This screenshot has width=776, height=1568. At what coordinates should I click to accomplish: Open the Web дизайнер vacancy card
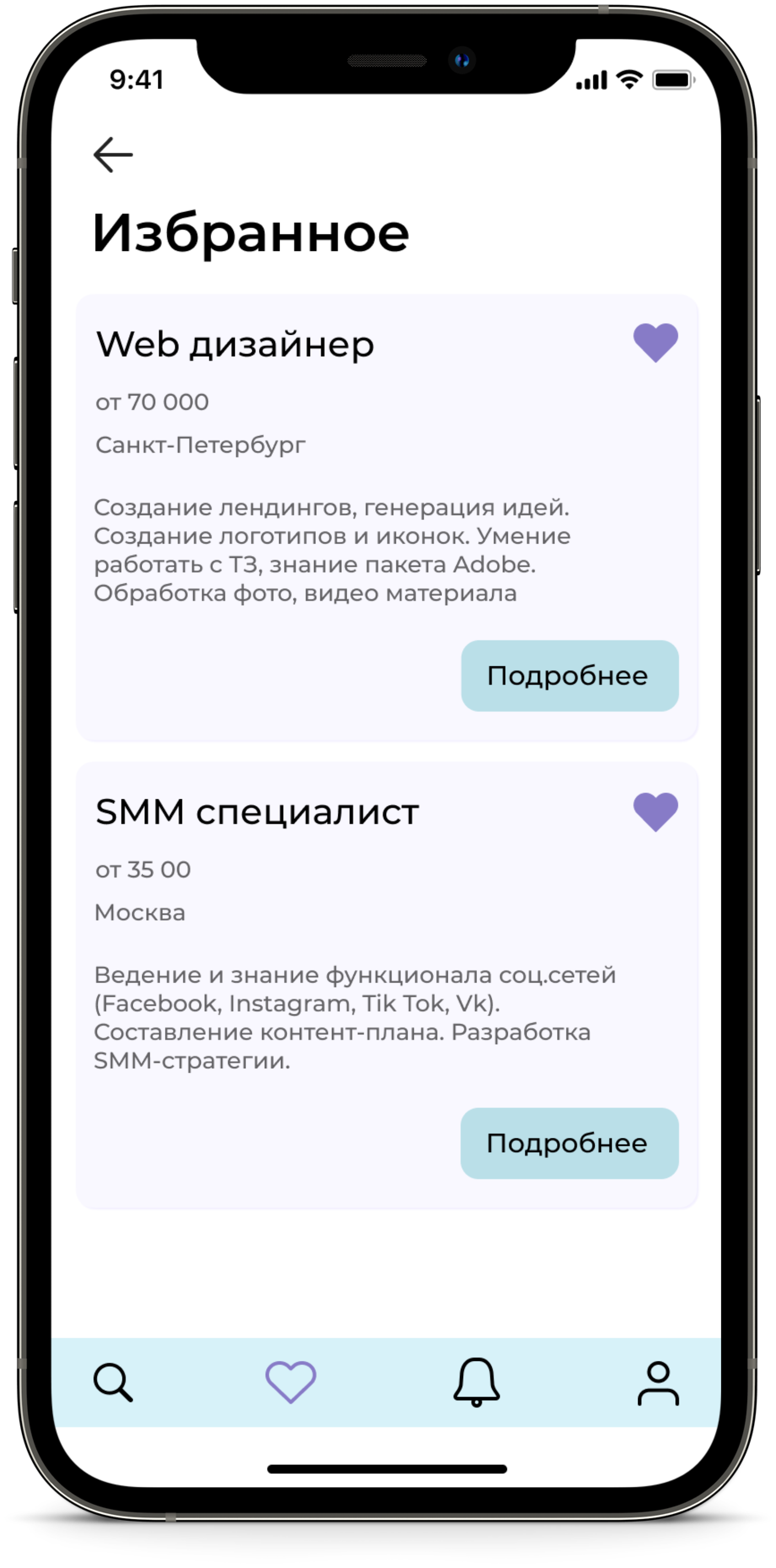coord(235,345)
